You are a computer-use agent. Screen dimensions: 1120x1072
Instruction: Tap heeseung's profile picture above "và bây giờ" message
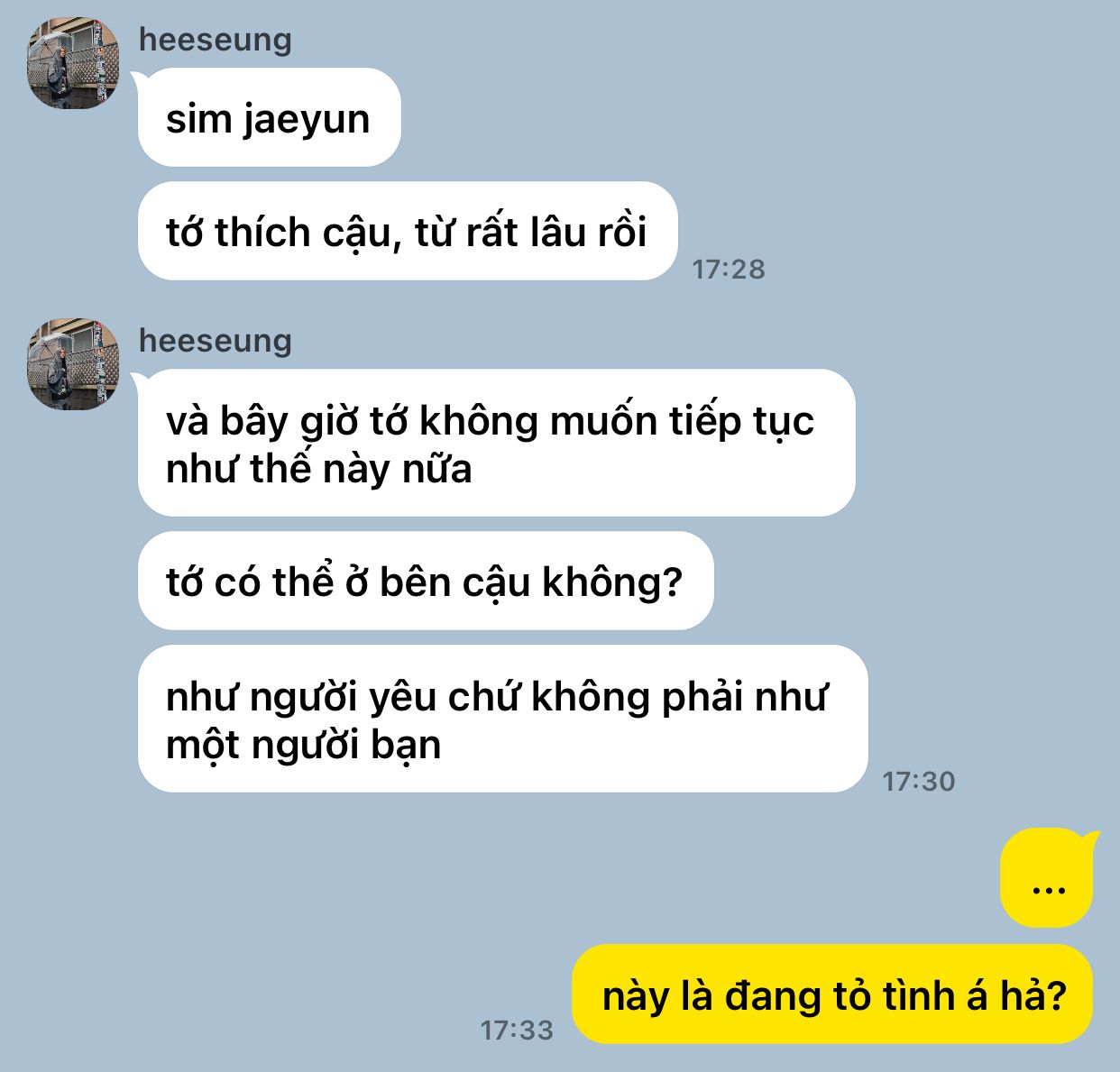pyautogui.click(x=74, y=364)
